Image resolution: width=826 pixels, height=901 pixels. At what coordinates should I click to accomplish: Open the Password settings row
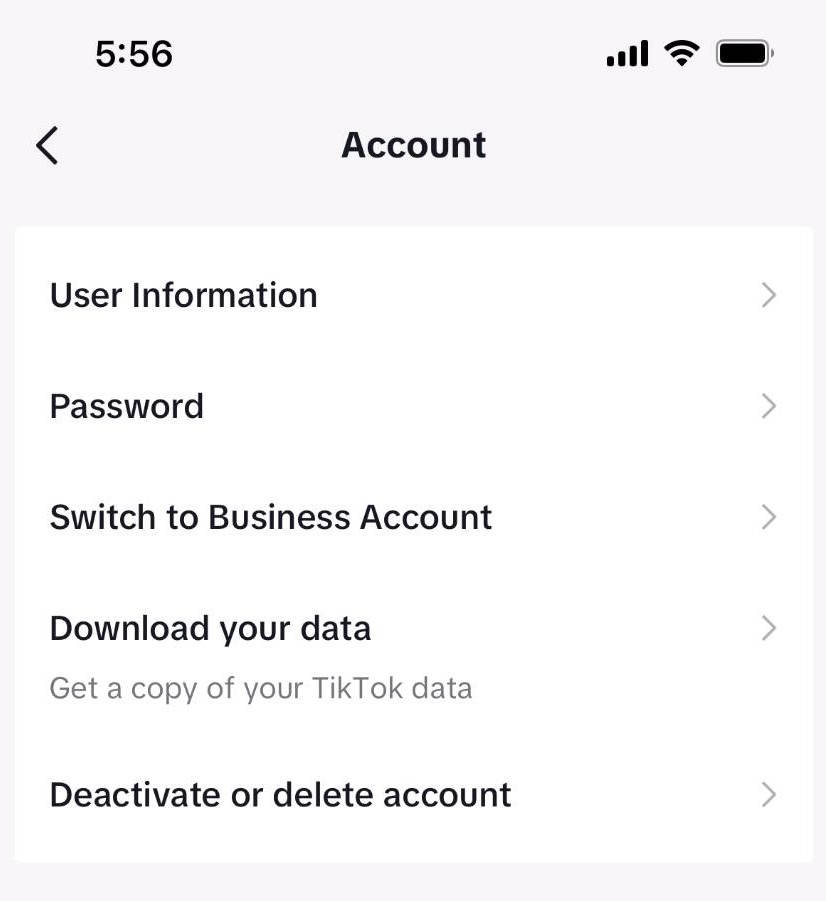tap(413, 407)
